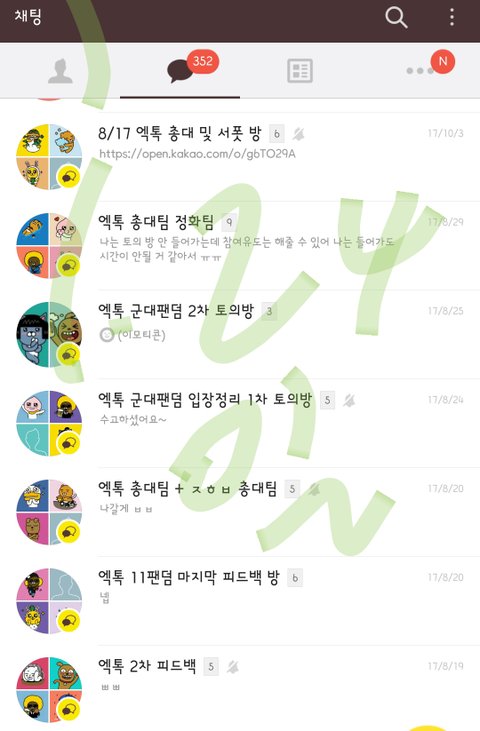This screenshot has height=731, width=480.
Task: Open 엑톡 군대팬덤 2차 토의방 chat
Action: point(240,334)
